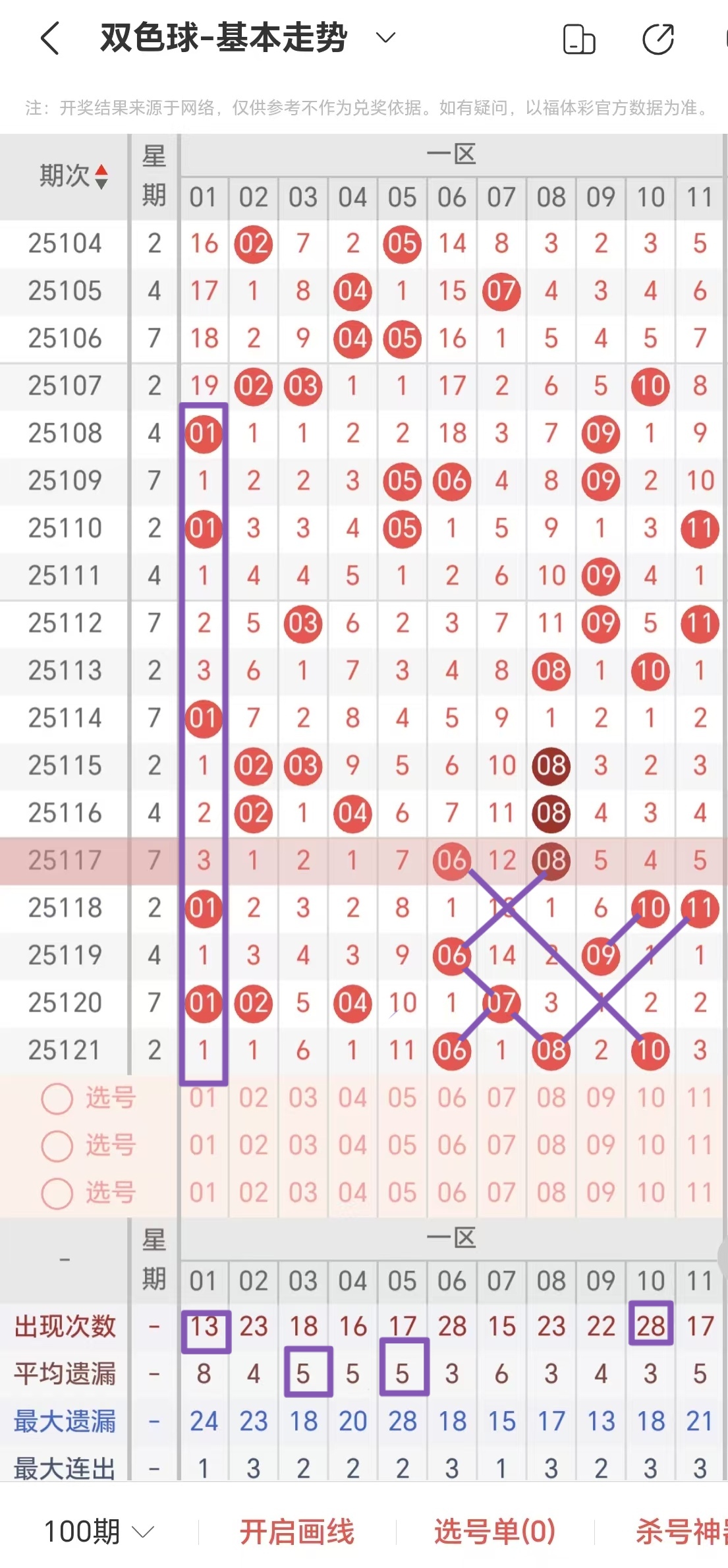Select the circle on the second 选号 row
Screen dimensions: 728x1568
[58, 1145]
